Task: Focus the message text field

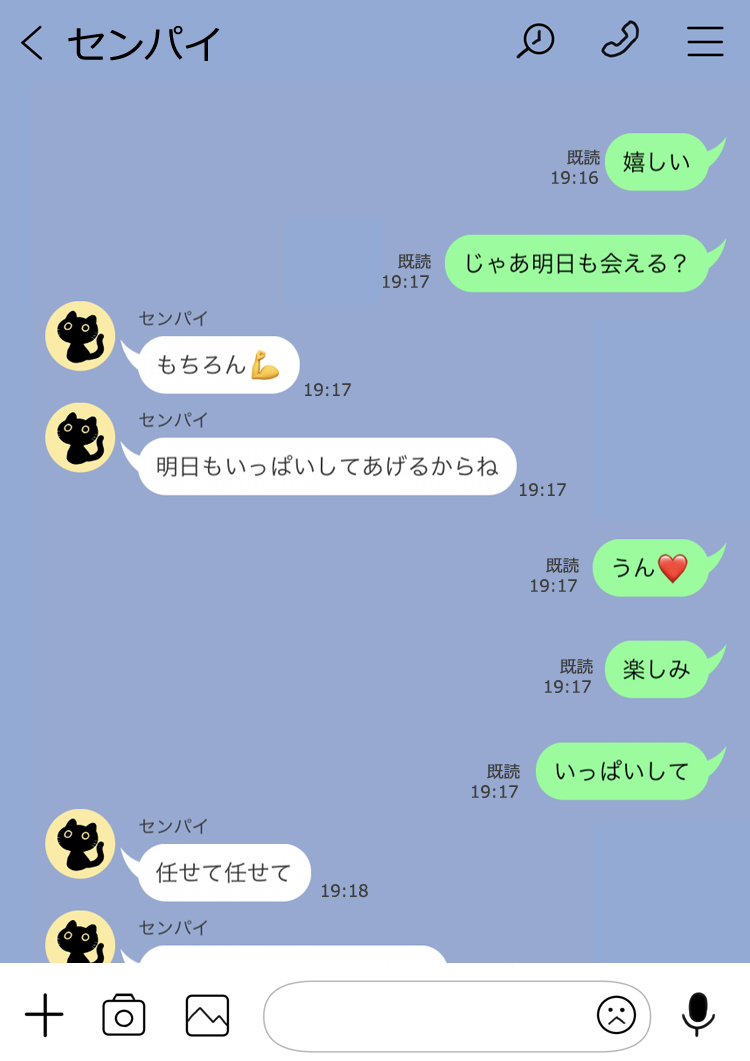Action: (425, 1016)
